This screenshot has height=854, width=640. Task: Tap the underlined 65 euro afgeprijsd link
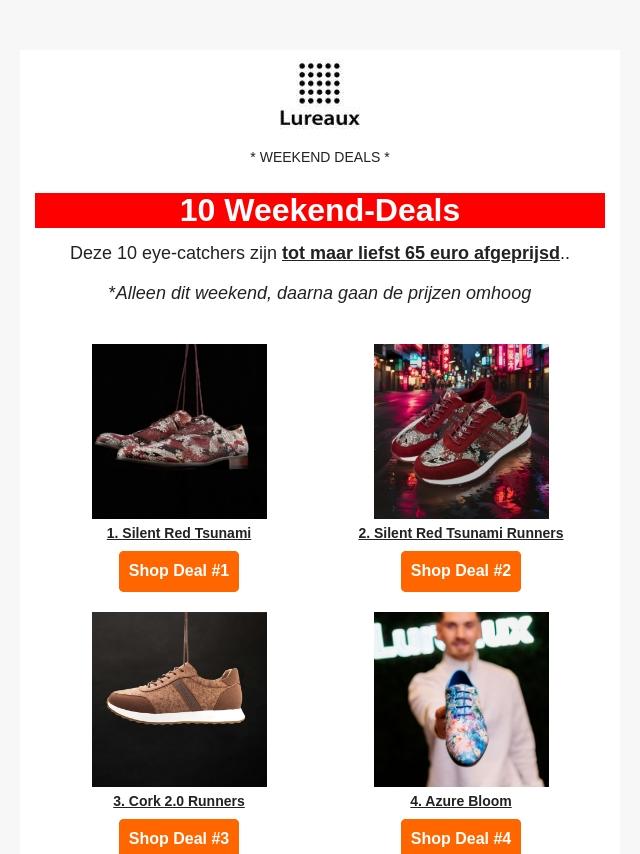(x=420, y=253)
